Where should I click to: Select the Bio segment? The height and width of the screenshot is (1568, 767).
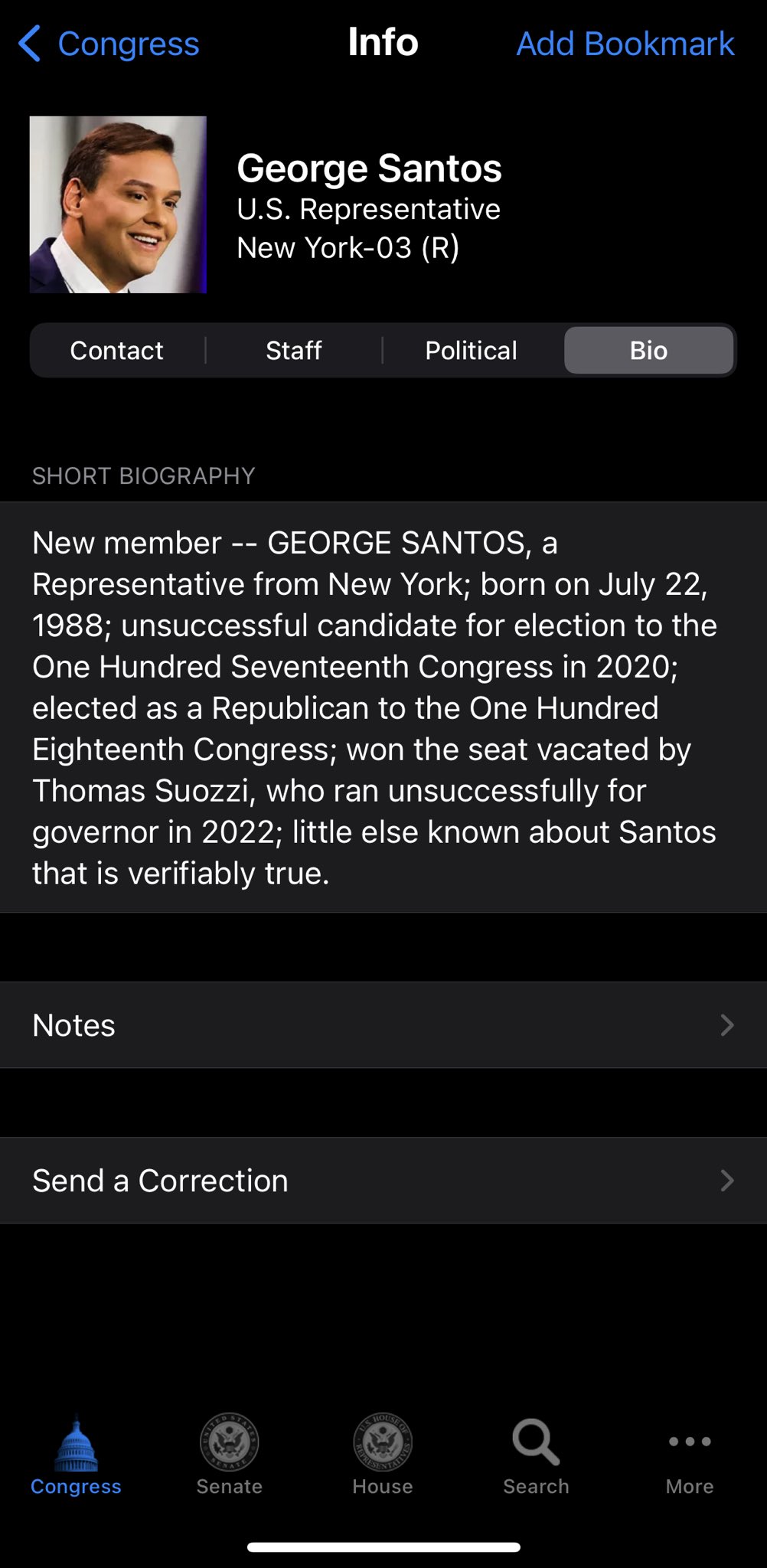click(x=648, y=351)
